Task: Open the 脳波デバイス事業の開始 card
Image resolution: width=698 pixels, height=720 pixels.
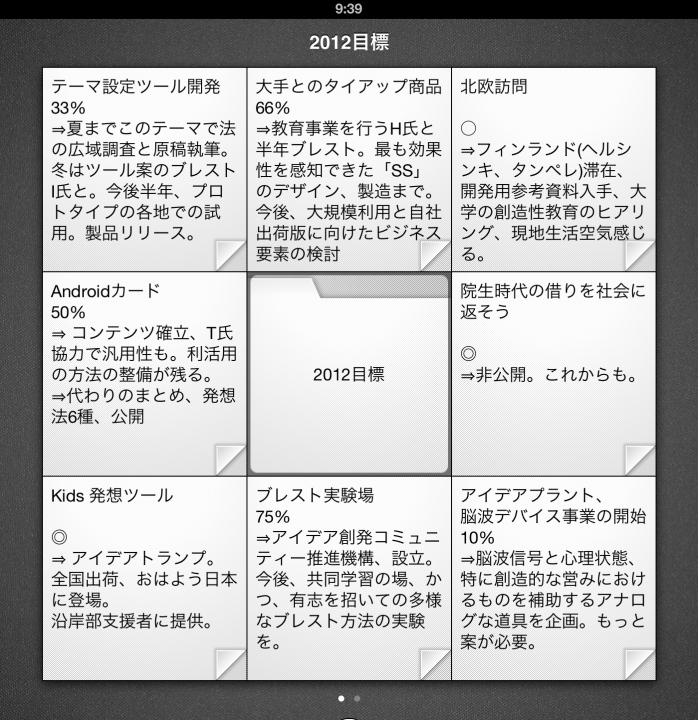Action: coord(553,578)
